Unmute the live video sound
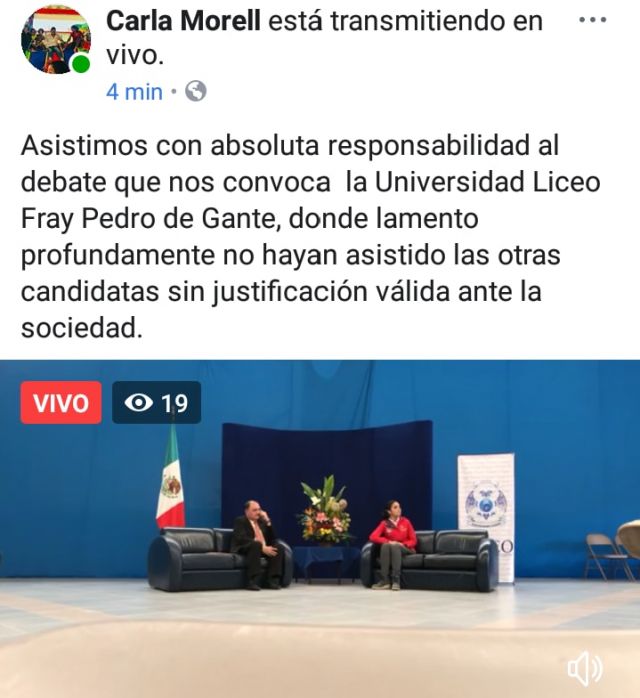 pyautogui.click(x=585, y=667)
